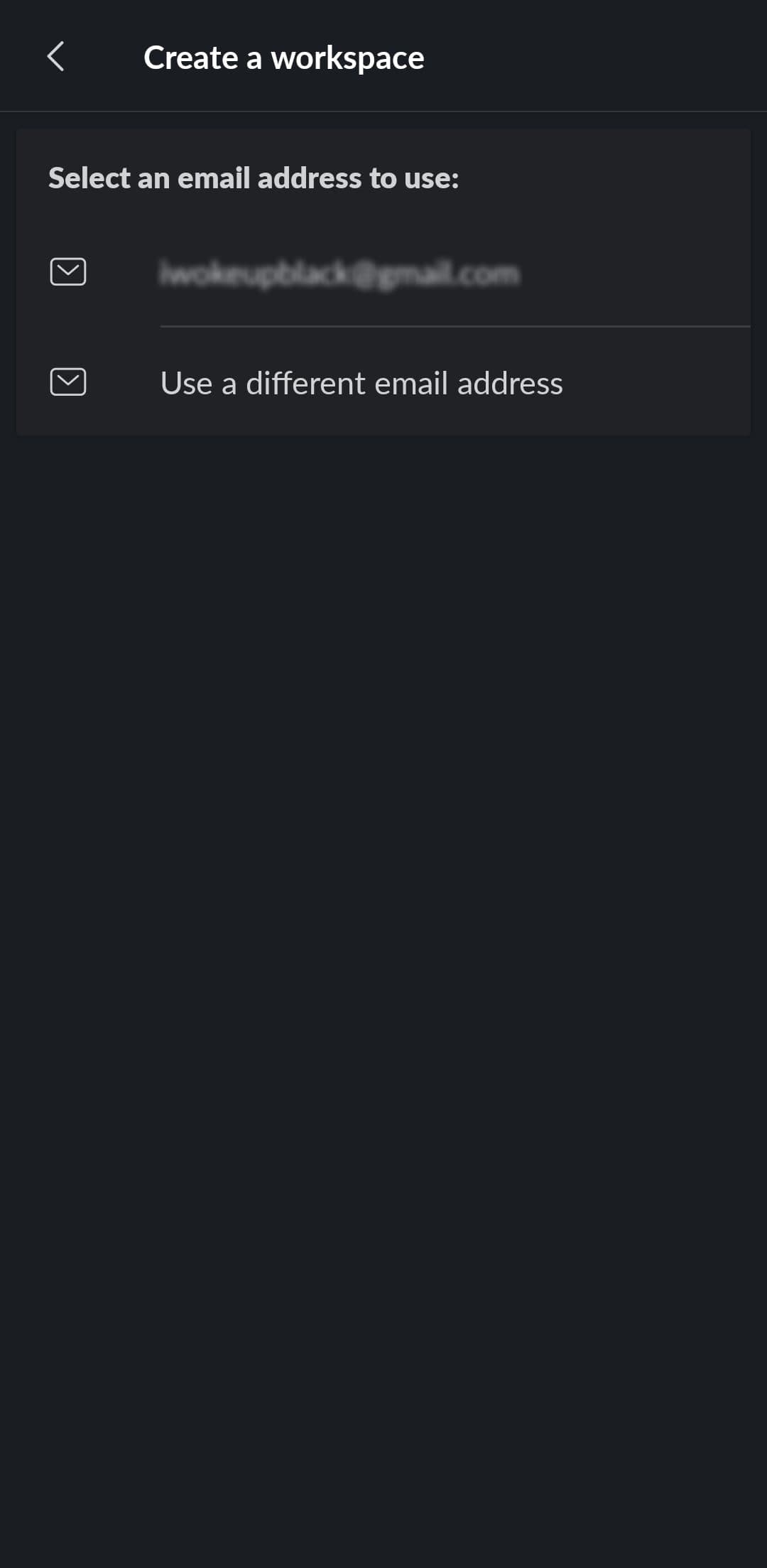Choose Use a different email address
Screen dimensions: 767x1568
[x=361, y=384]
